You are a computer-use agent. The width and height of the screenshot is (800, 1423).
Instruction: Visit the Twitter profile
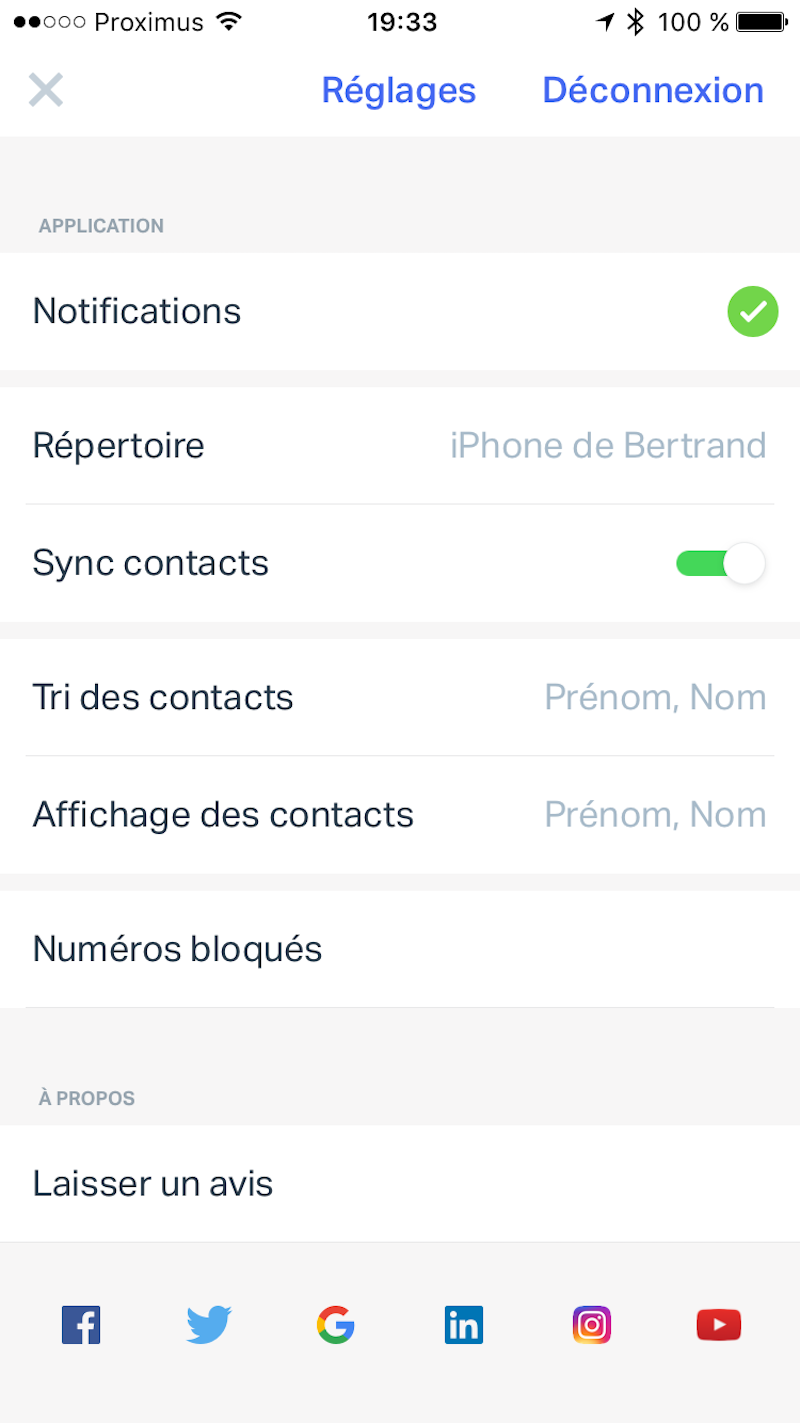(209, 1325)
